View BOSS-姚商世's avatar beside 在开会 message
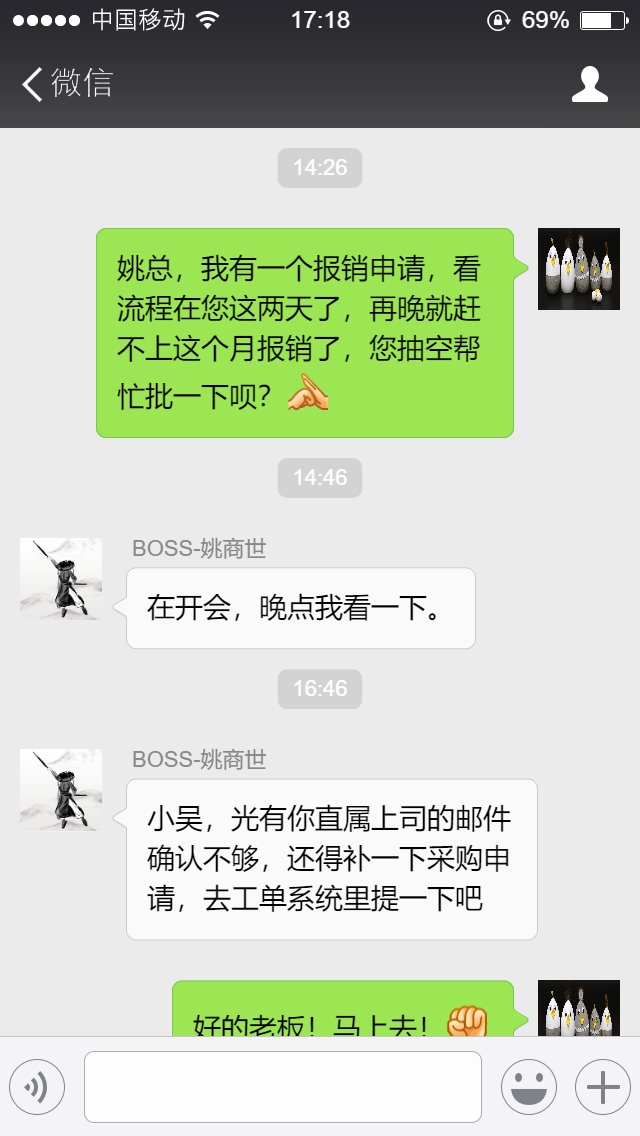The width and height of the screenshot is (640, 1136). pos(61,579)
